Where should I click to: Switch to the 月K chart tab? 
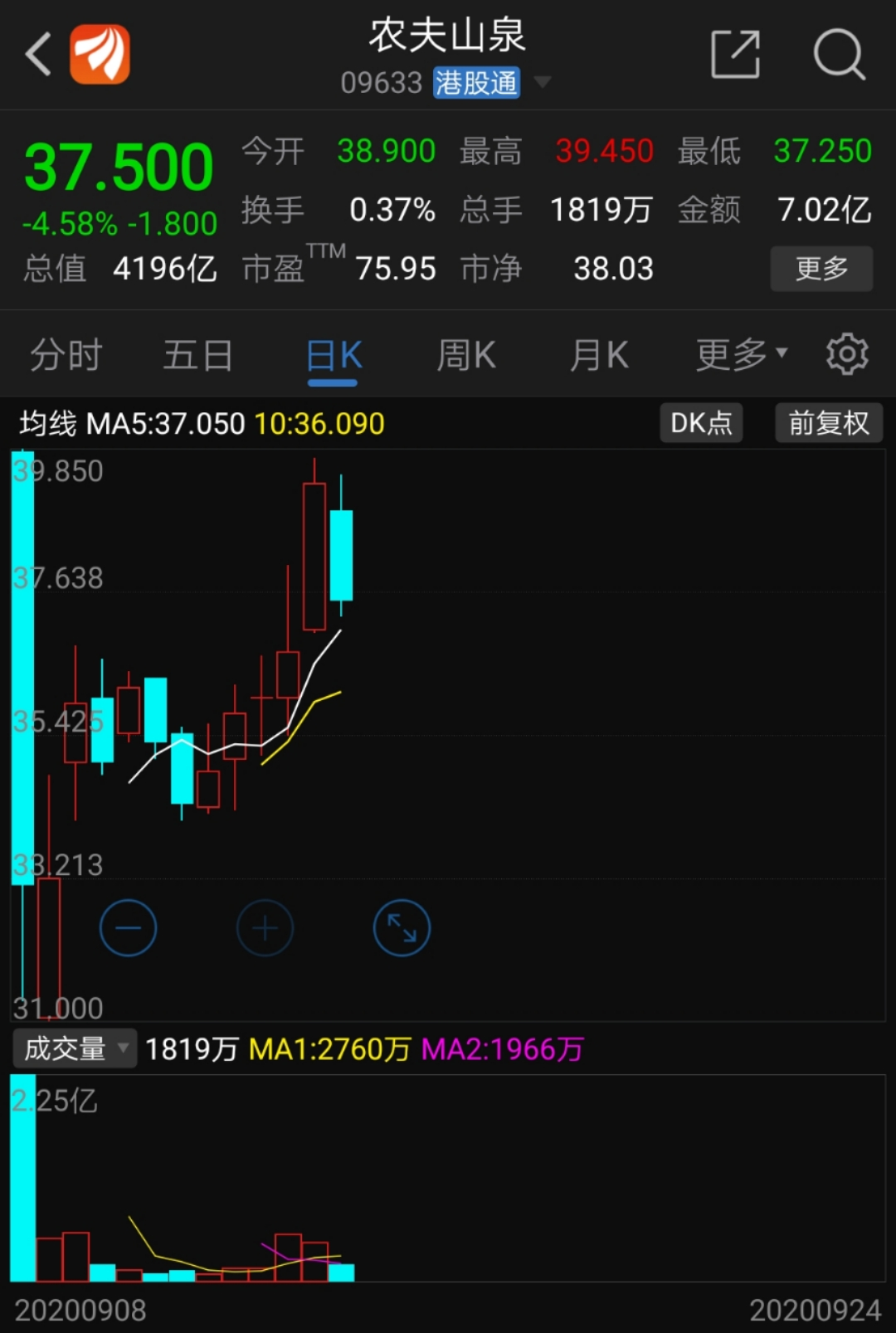pos(599,356)
